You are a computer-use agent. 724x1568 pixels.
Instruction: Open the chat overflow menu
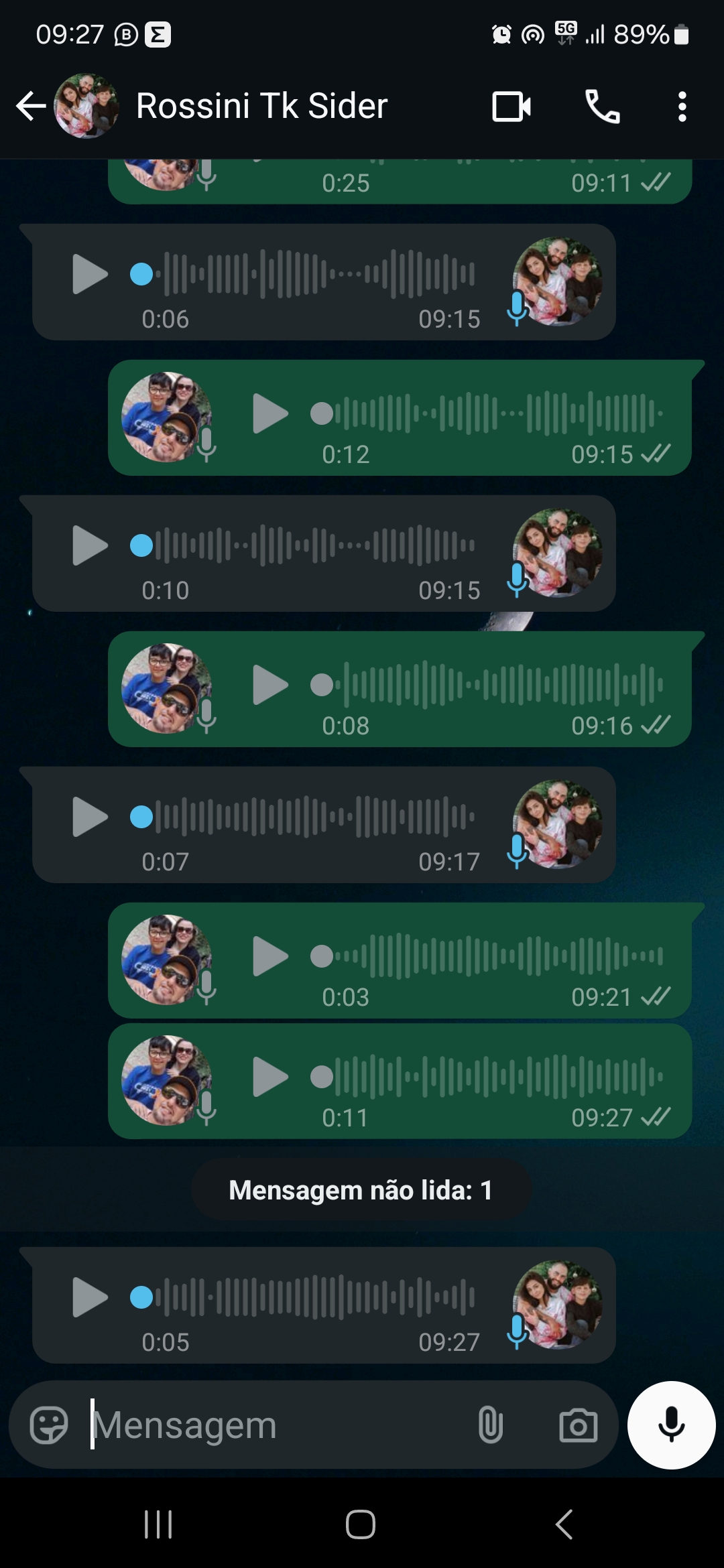coord(682,106)
